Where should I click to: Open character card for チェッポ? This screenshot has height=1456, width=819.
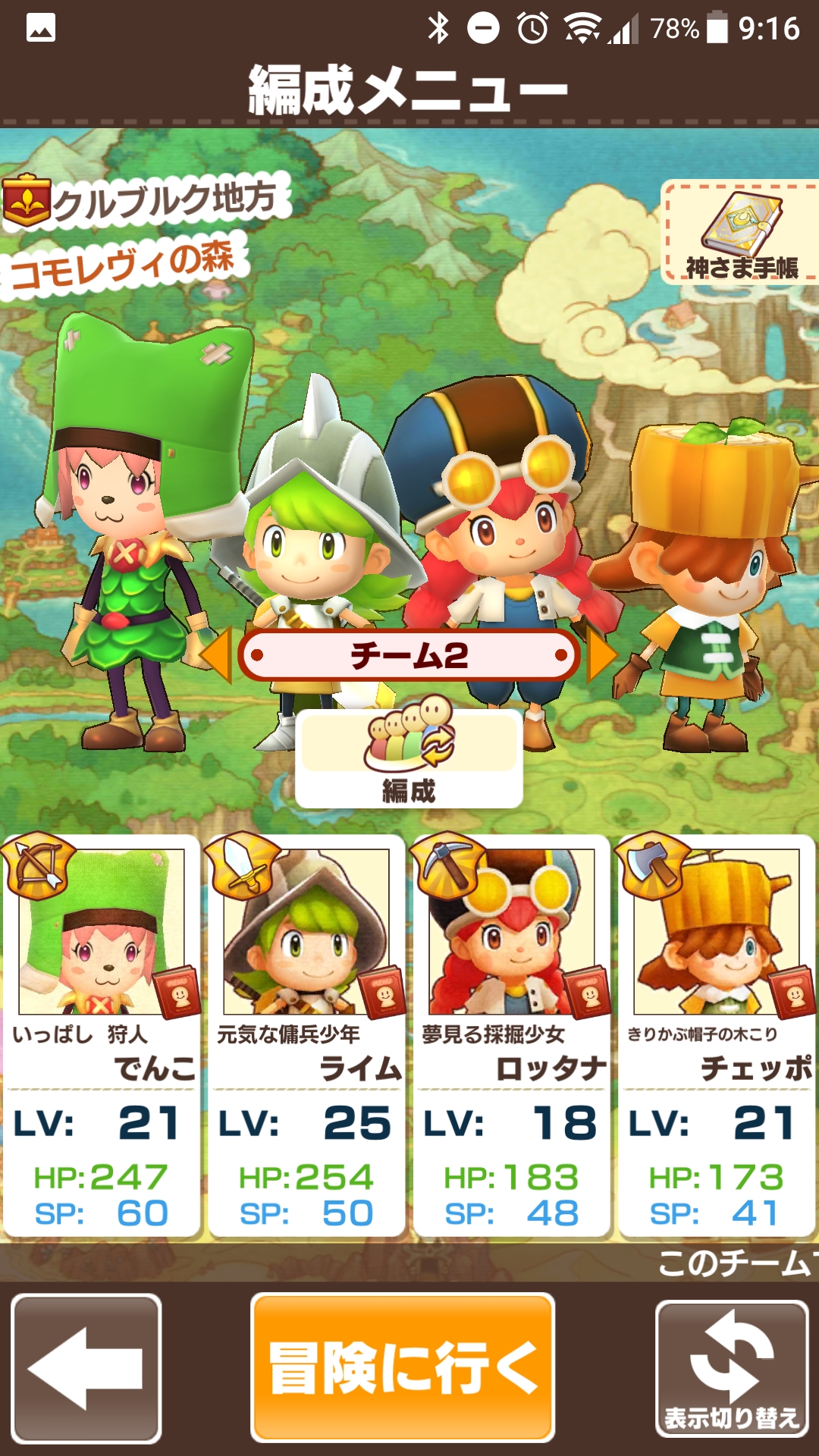[717, 1036]
